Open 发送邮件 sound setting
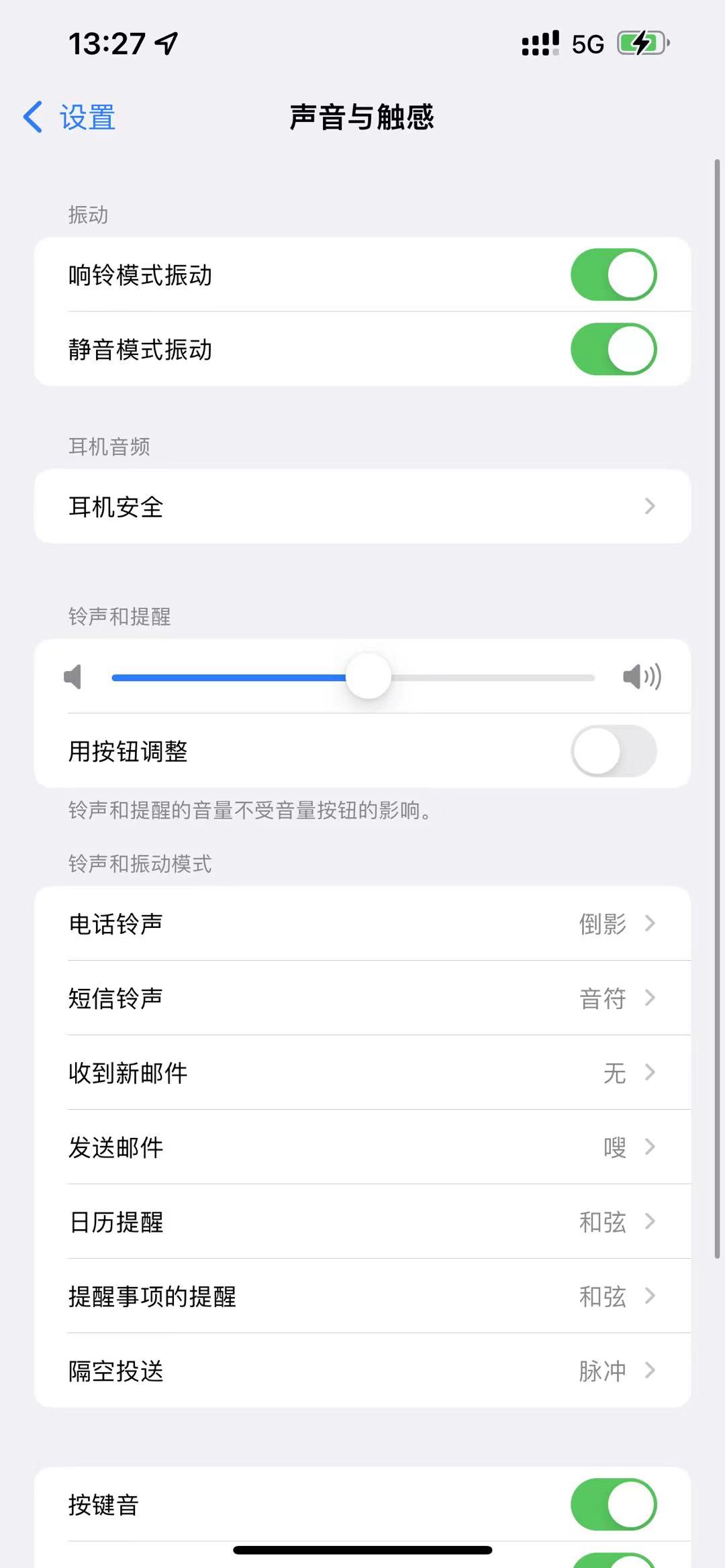 (362, 1147)
